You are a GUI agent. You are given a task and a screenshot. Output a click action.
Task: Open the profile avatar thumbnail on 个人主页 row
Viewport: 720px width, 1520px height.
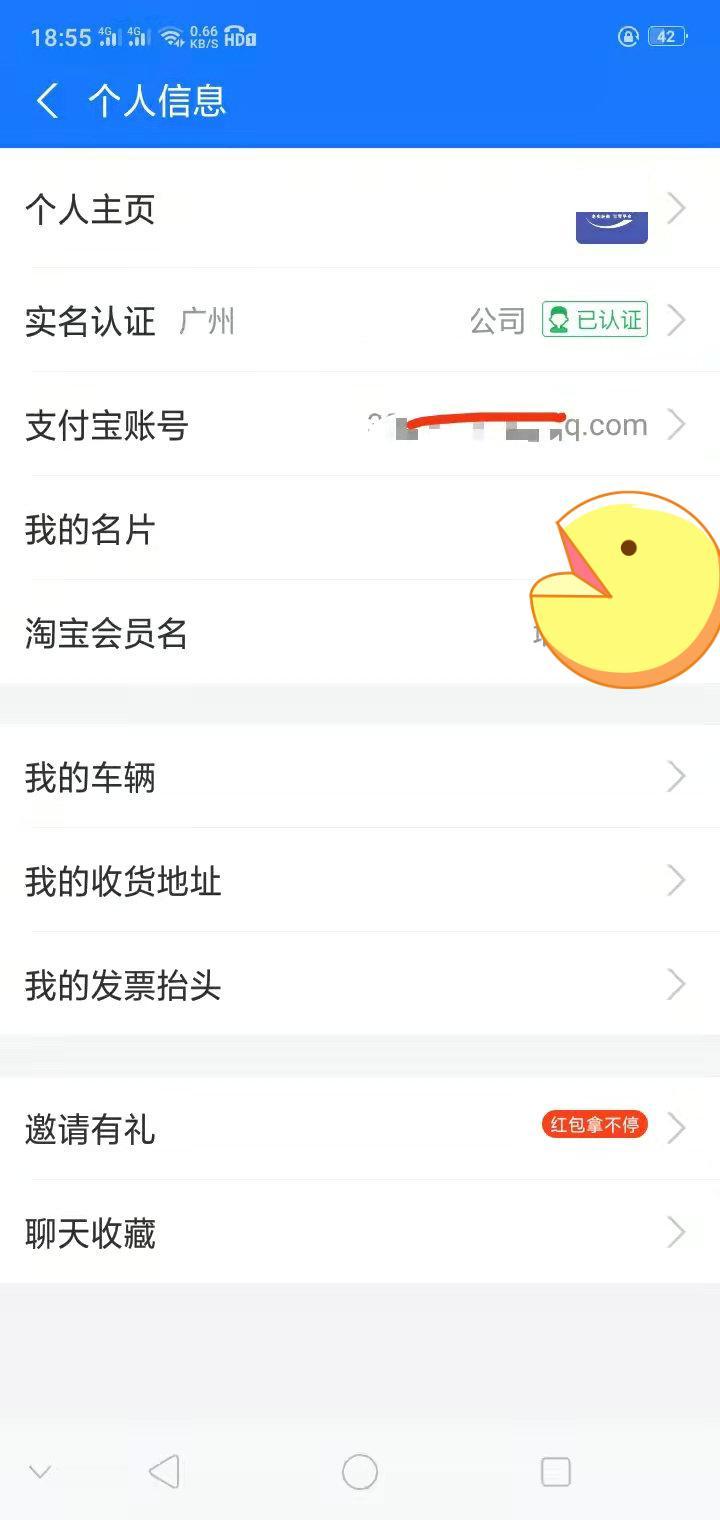click(x=611, y=227)
